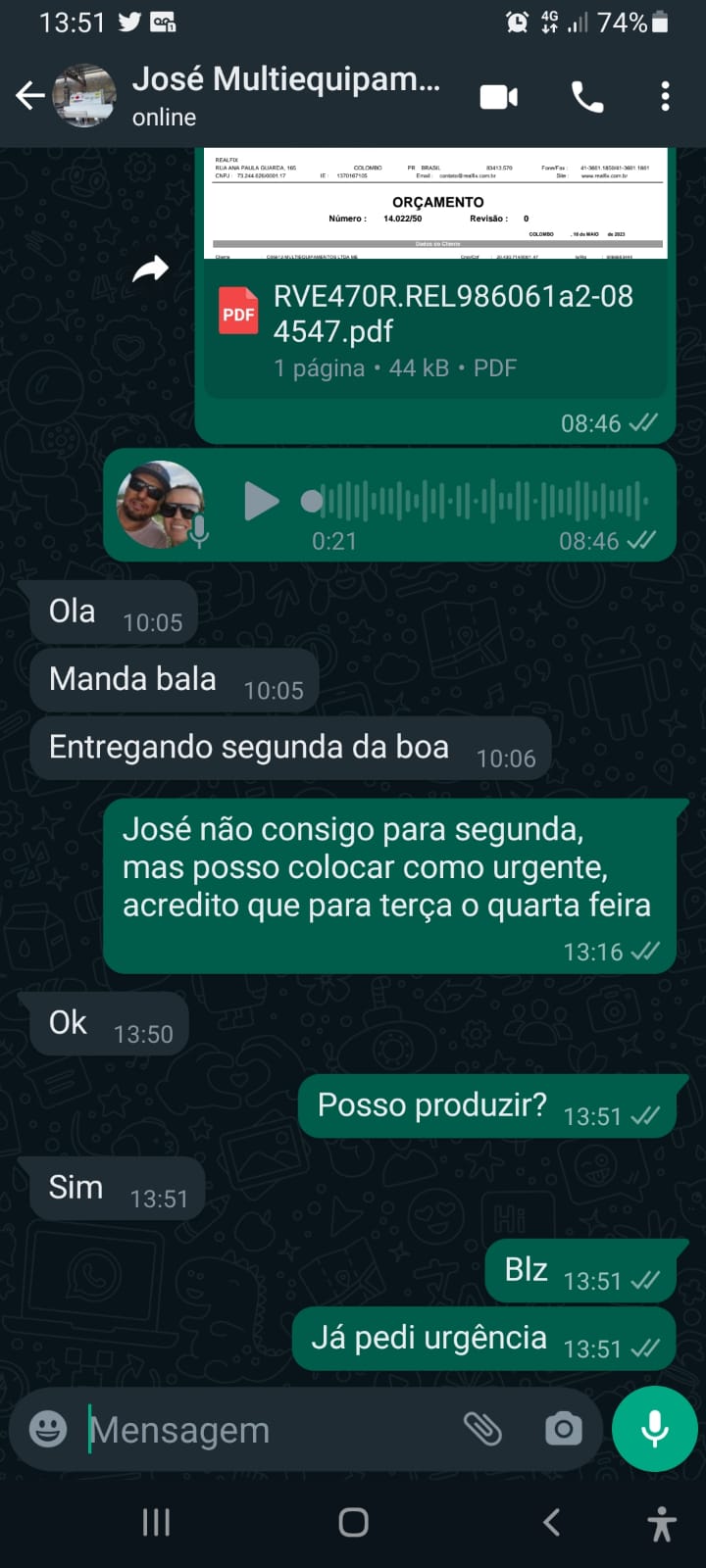The image size is (706, 1568).
Task: Play the 0:21 voice message
Action: click(261, 501)
